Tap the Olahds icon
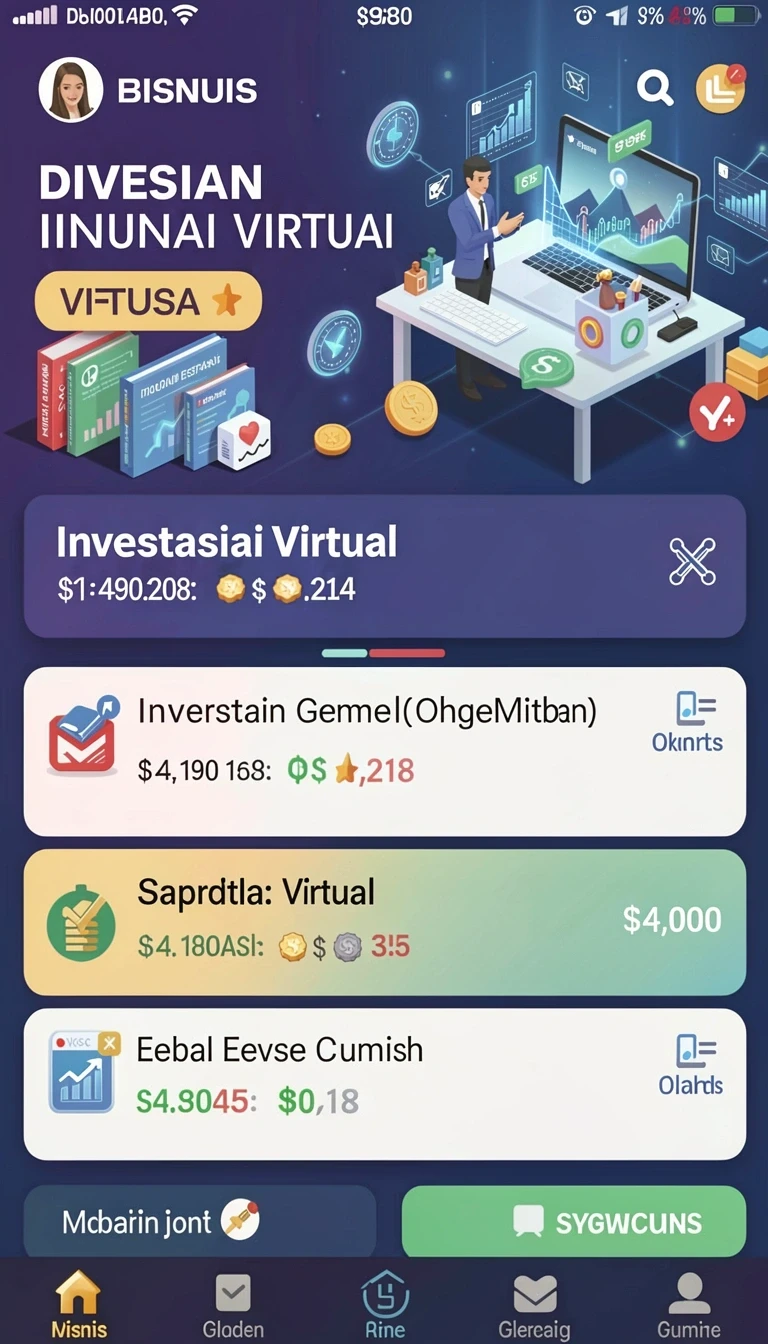 click(691, 1066)
